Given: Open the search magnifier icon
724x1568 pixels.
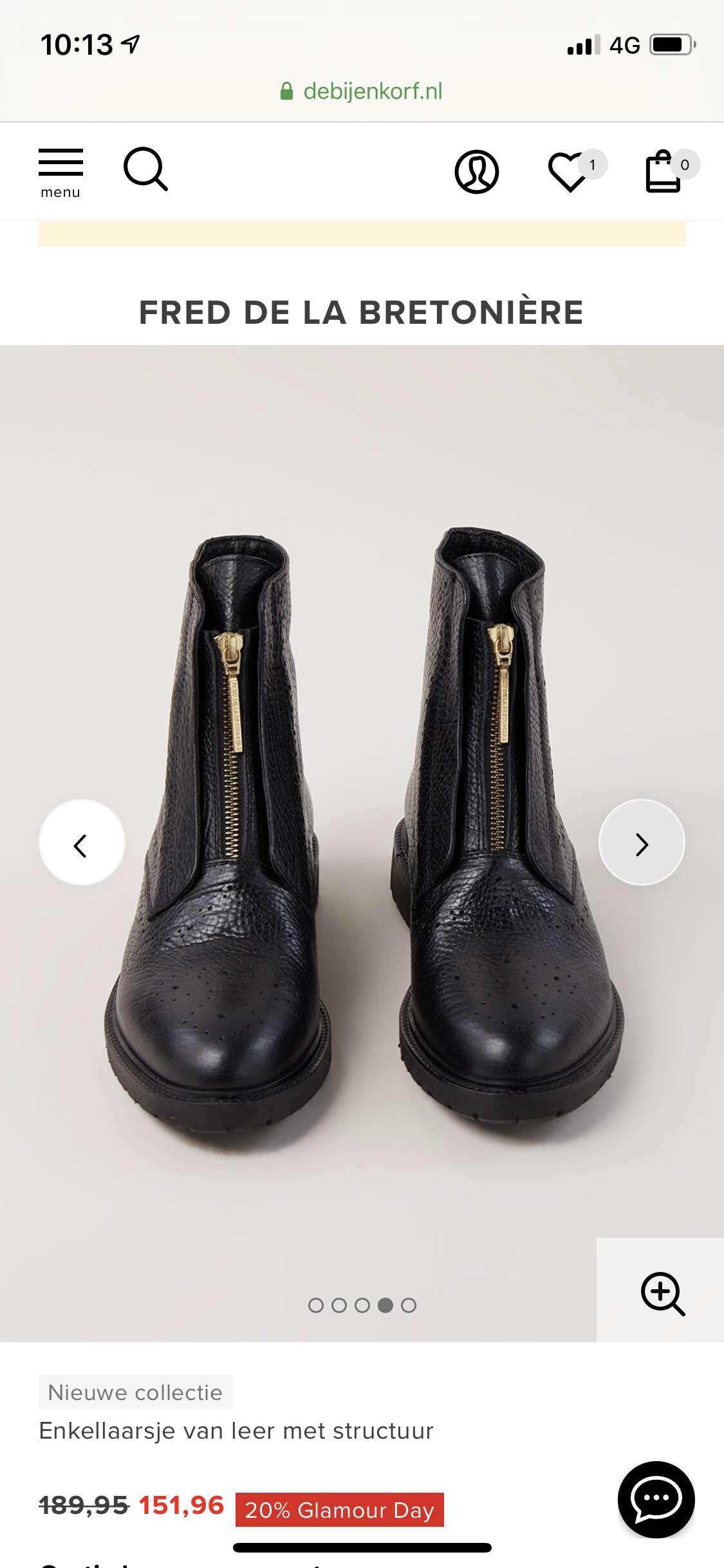Looking at the screenshot, I should click(145, 169).
